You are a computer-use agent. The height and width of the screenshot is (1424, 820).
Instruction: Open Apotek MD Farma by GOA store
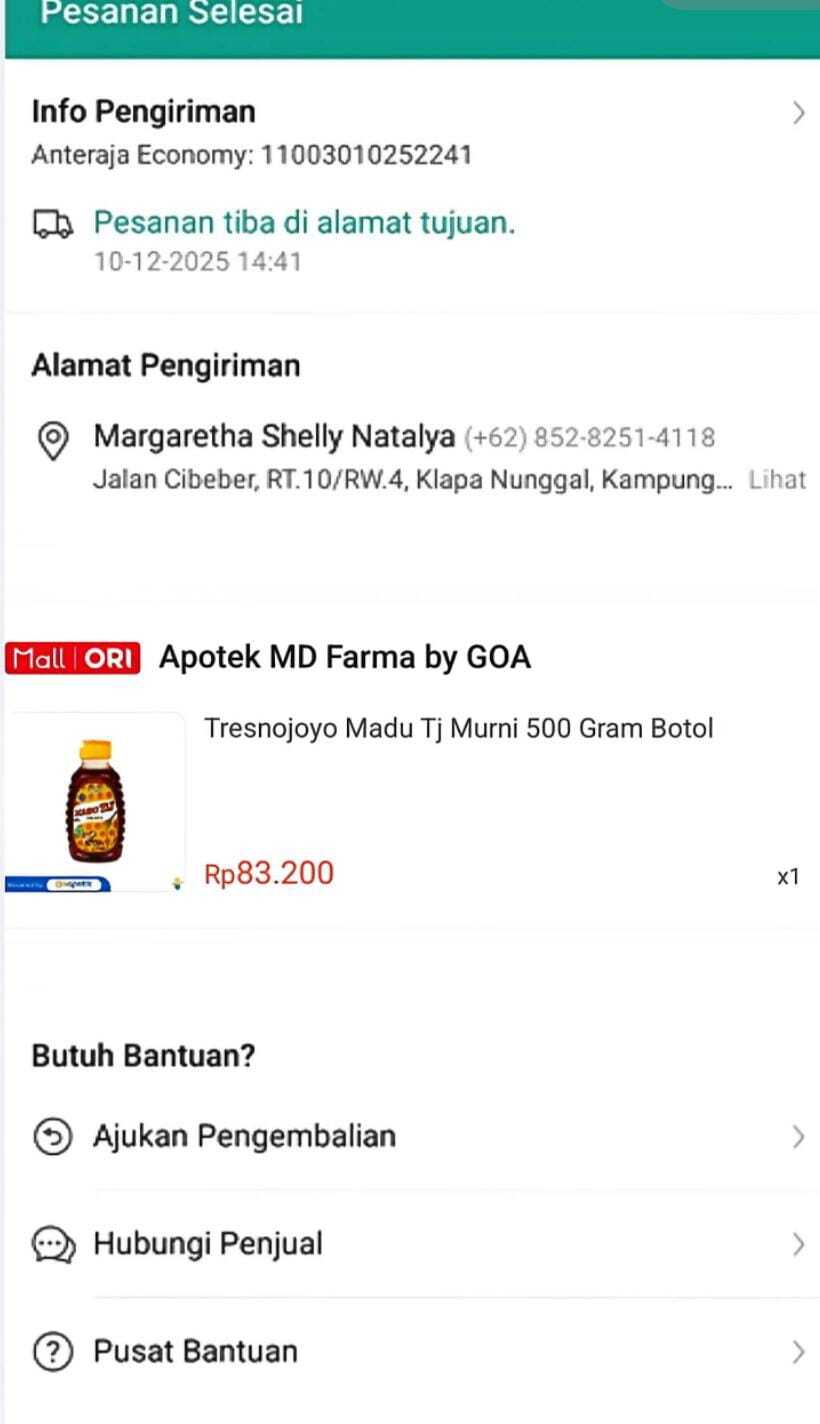tap(345, 657)
